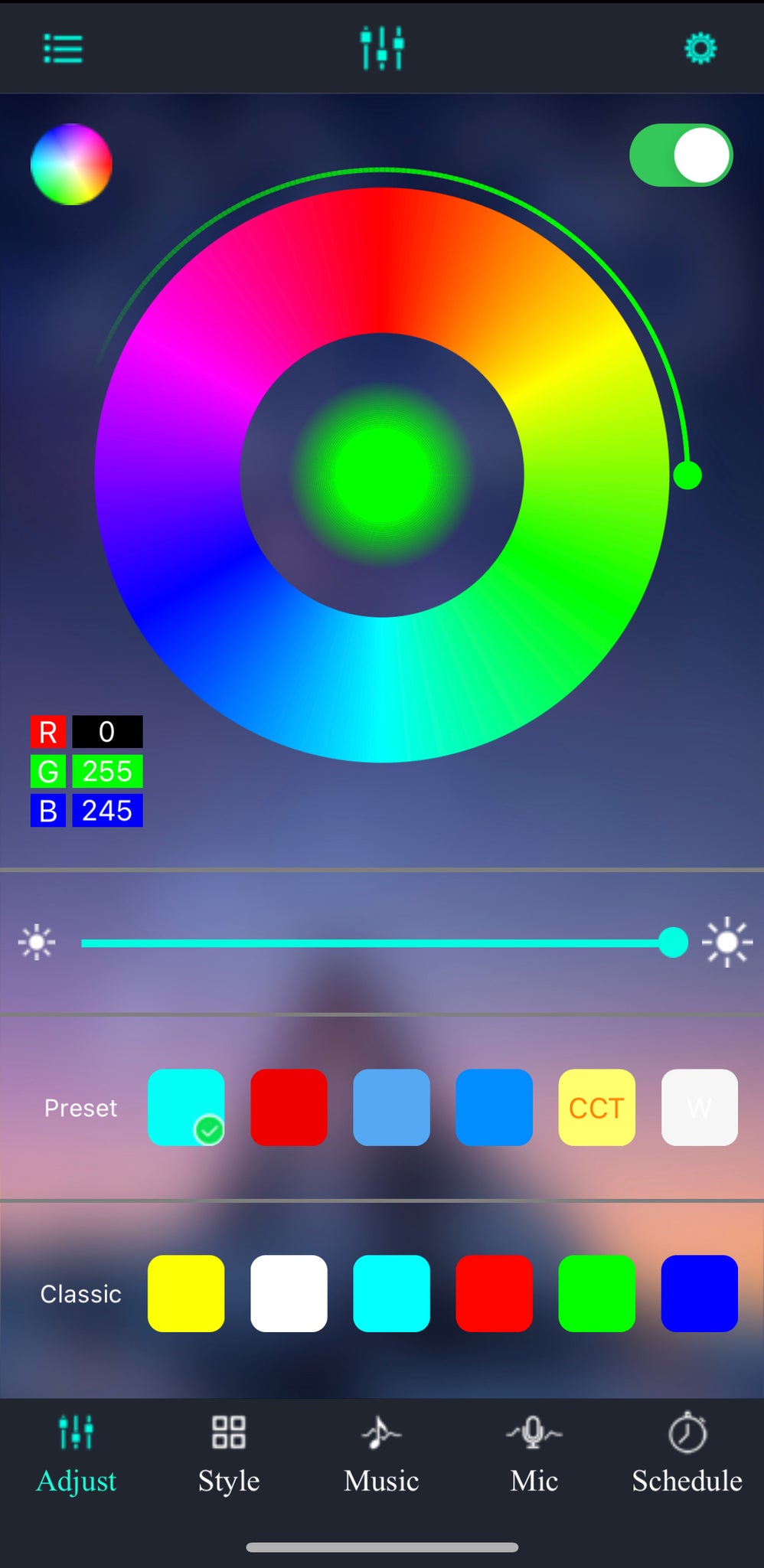
Task: Pick the green Classic swatch
Action: [x=596, y=1293]
